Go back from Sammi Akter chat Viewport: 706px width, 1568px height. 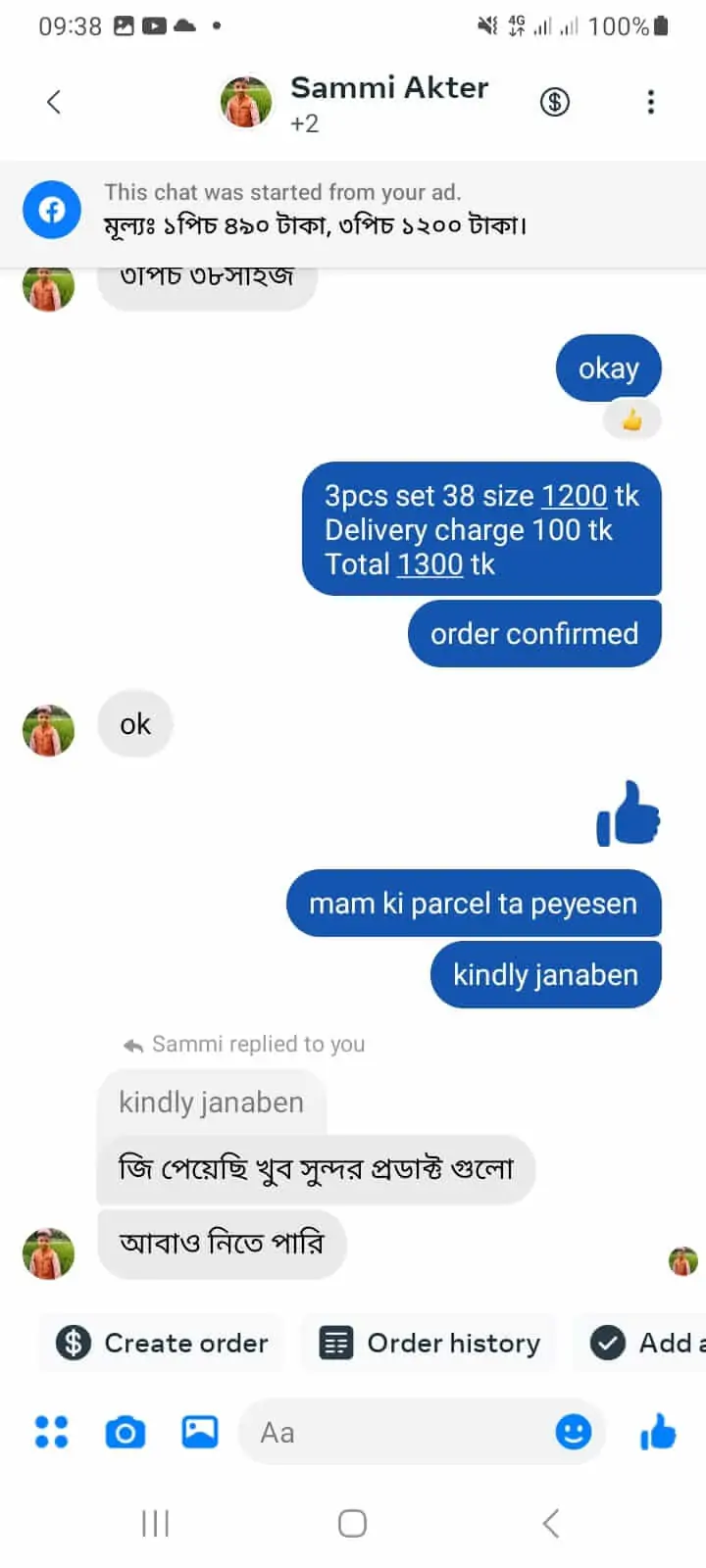point(54,102)
